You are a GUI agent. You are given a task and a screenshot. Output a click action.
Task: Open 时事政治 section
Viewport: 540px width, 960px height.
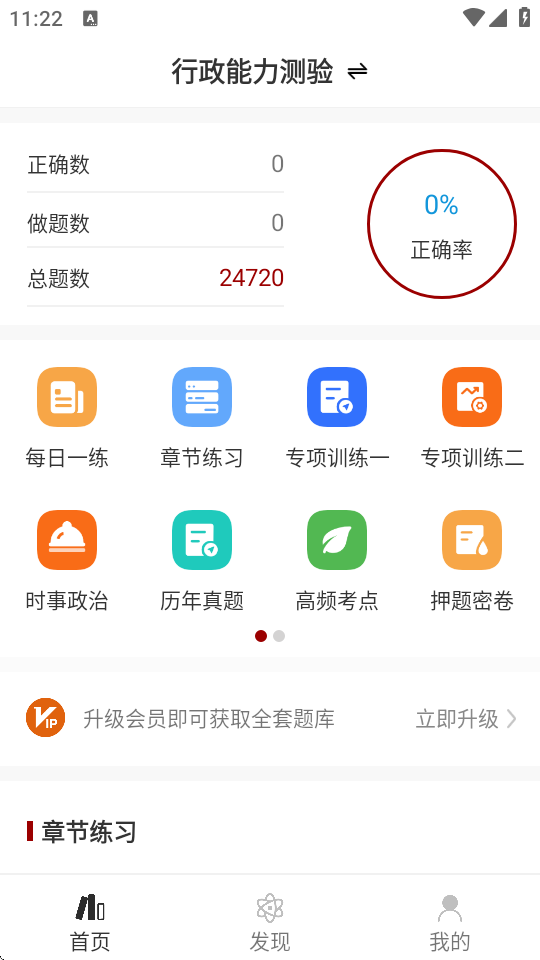tap(67, 540)
